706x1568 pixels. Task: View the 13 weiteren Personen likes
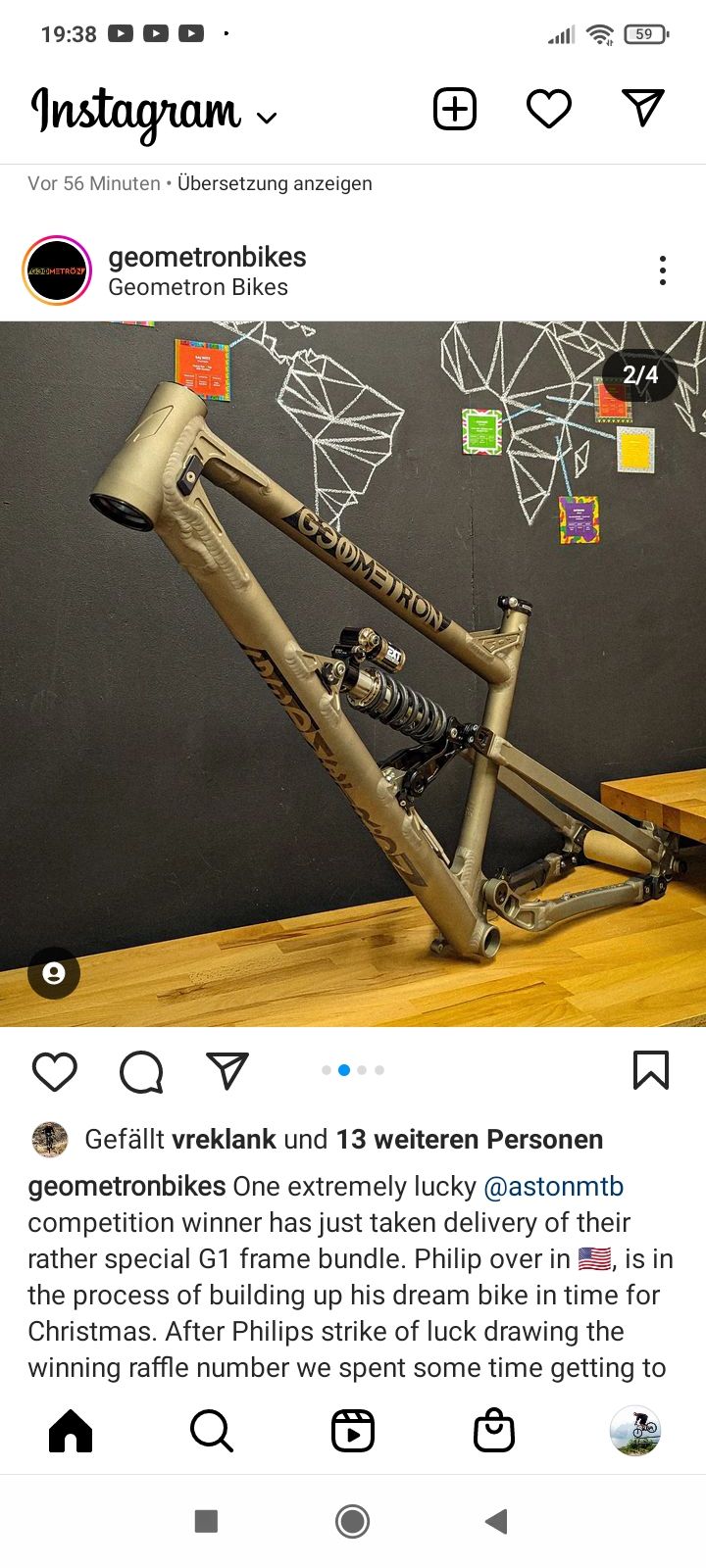coord(469,1140)
